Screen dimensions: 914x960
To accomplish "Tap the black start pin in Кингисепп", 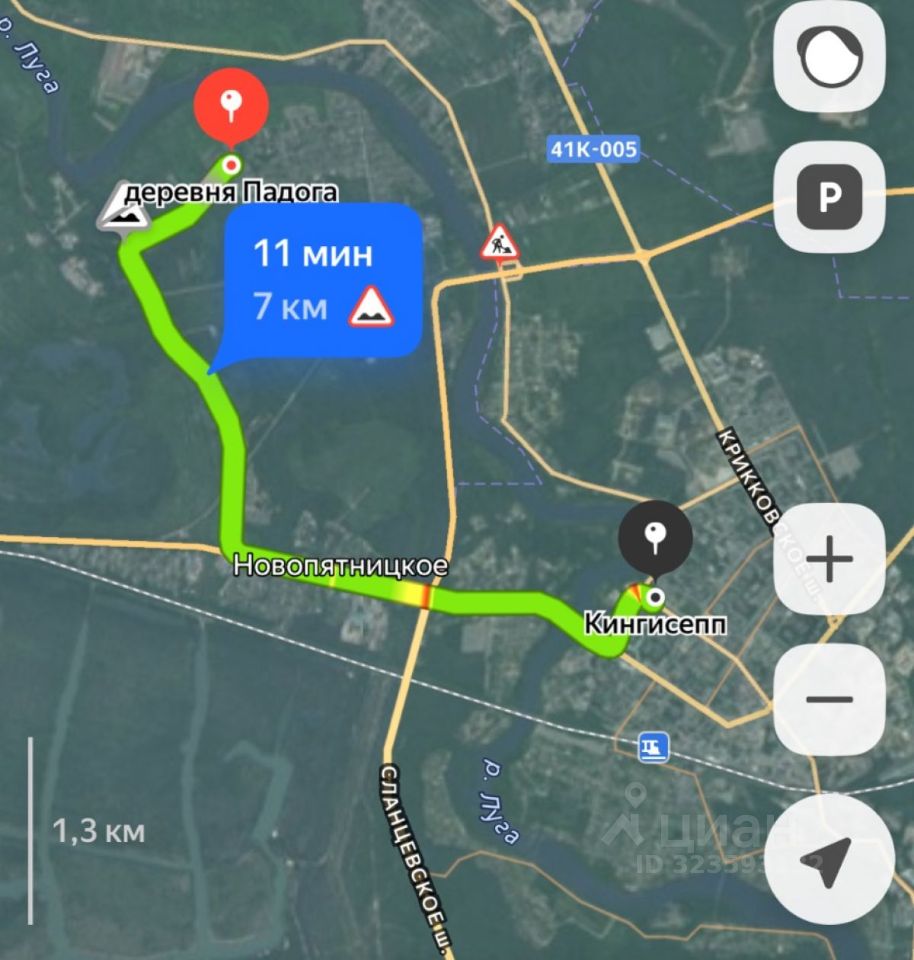I will (x=655, y=541).
